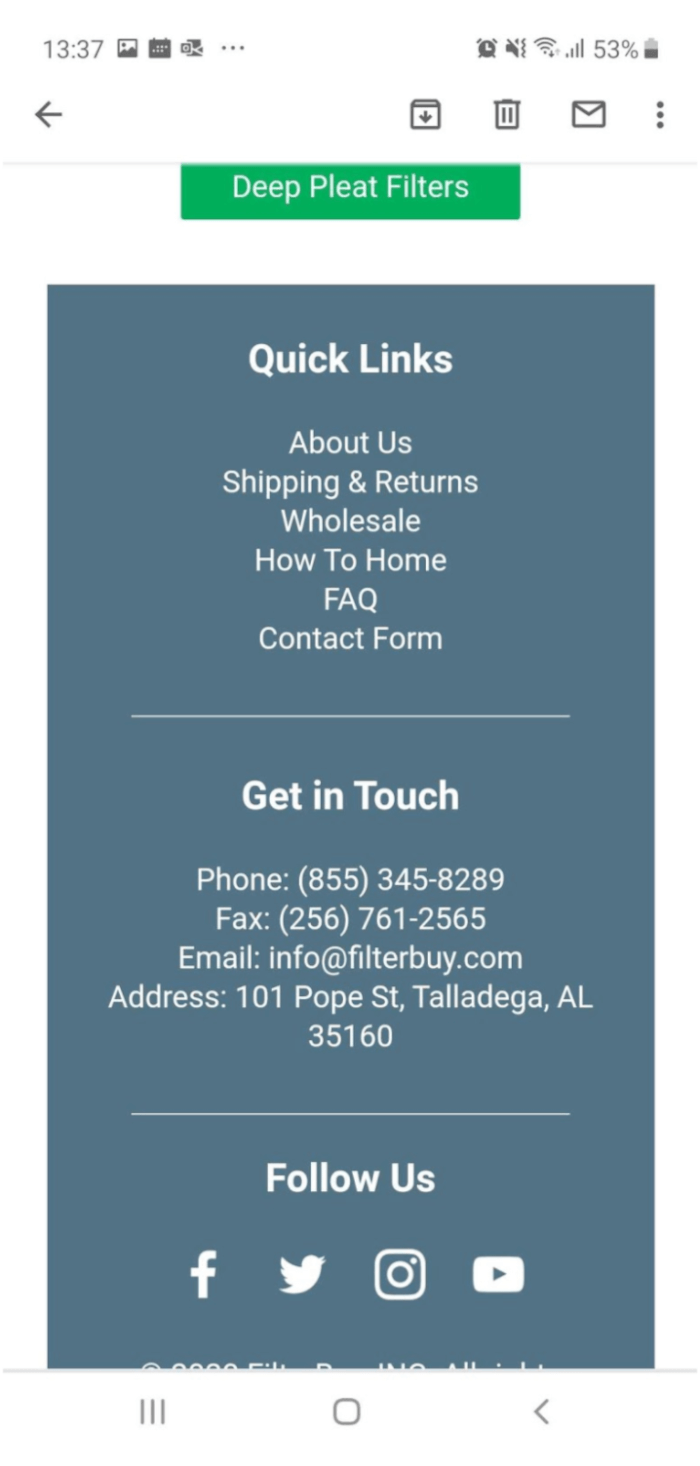
Task: Open the Wholesale link
Action: 350,521
